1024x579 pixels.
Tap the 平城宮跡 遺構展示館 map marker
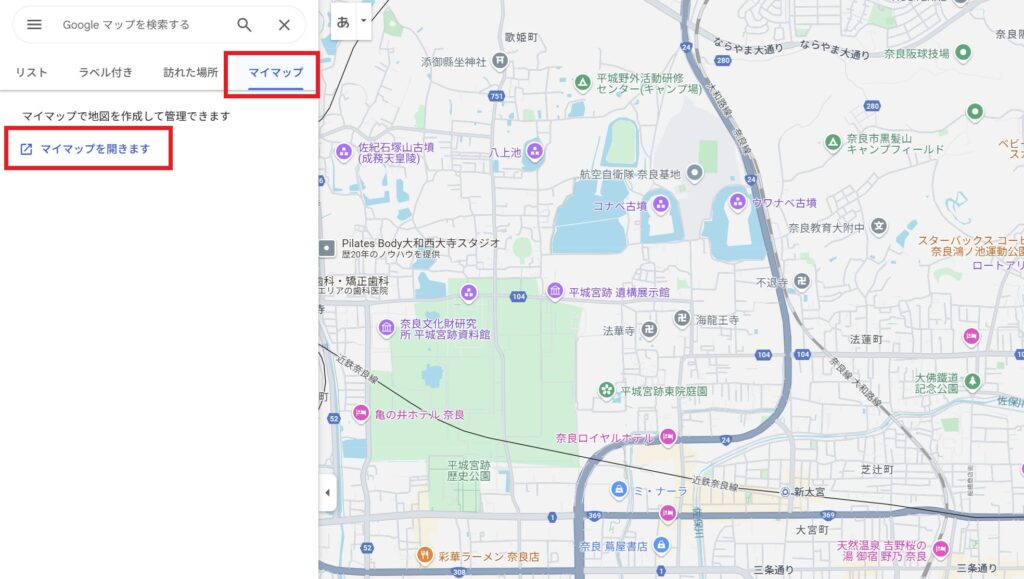(x=555, y=292)
